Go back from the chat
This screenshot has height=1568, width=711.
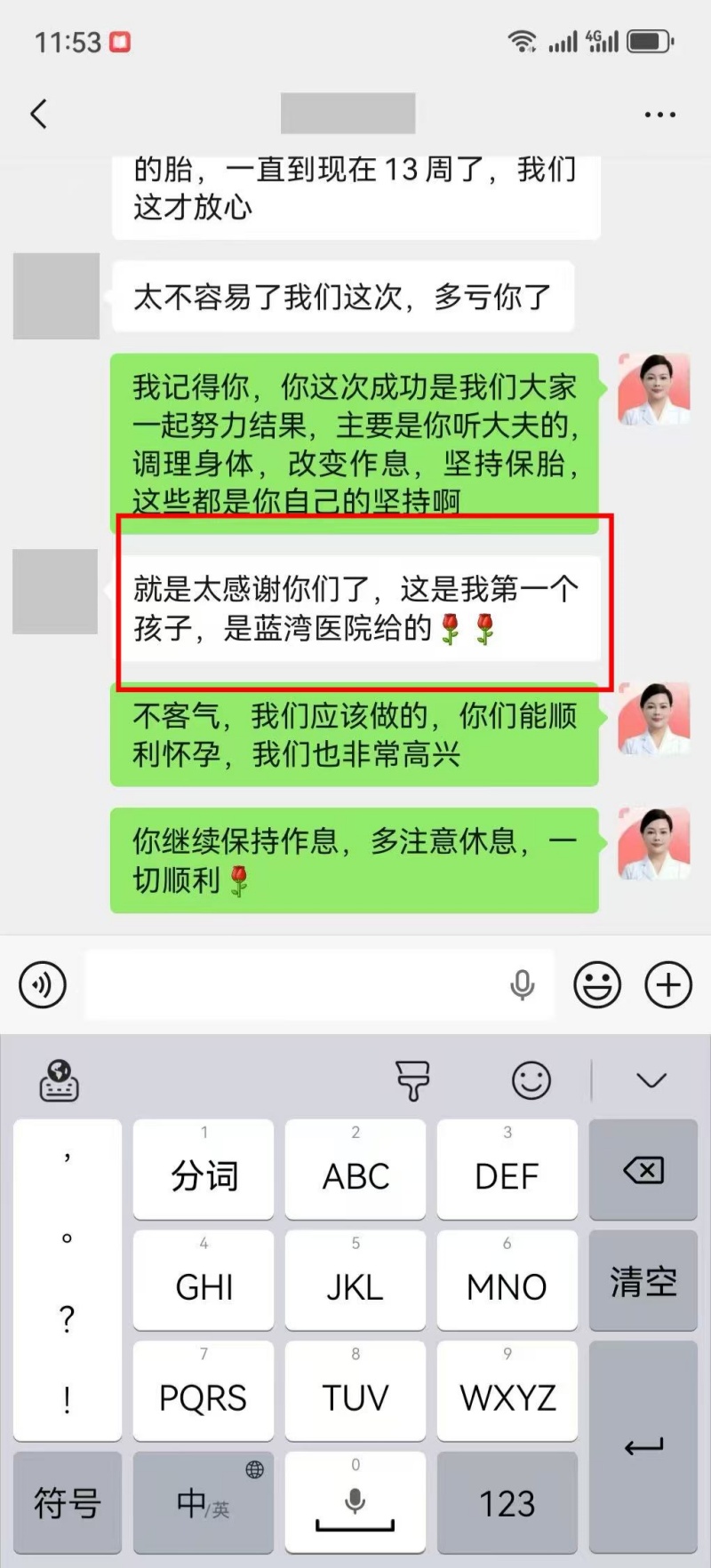pyautogui.click(x=39, y=115)
